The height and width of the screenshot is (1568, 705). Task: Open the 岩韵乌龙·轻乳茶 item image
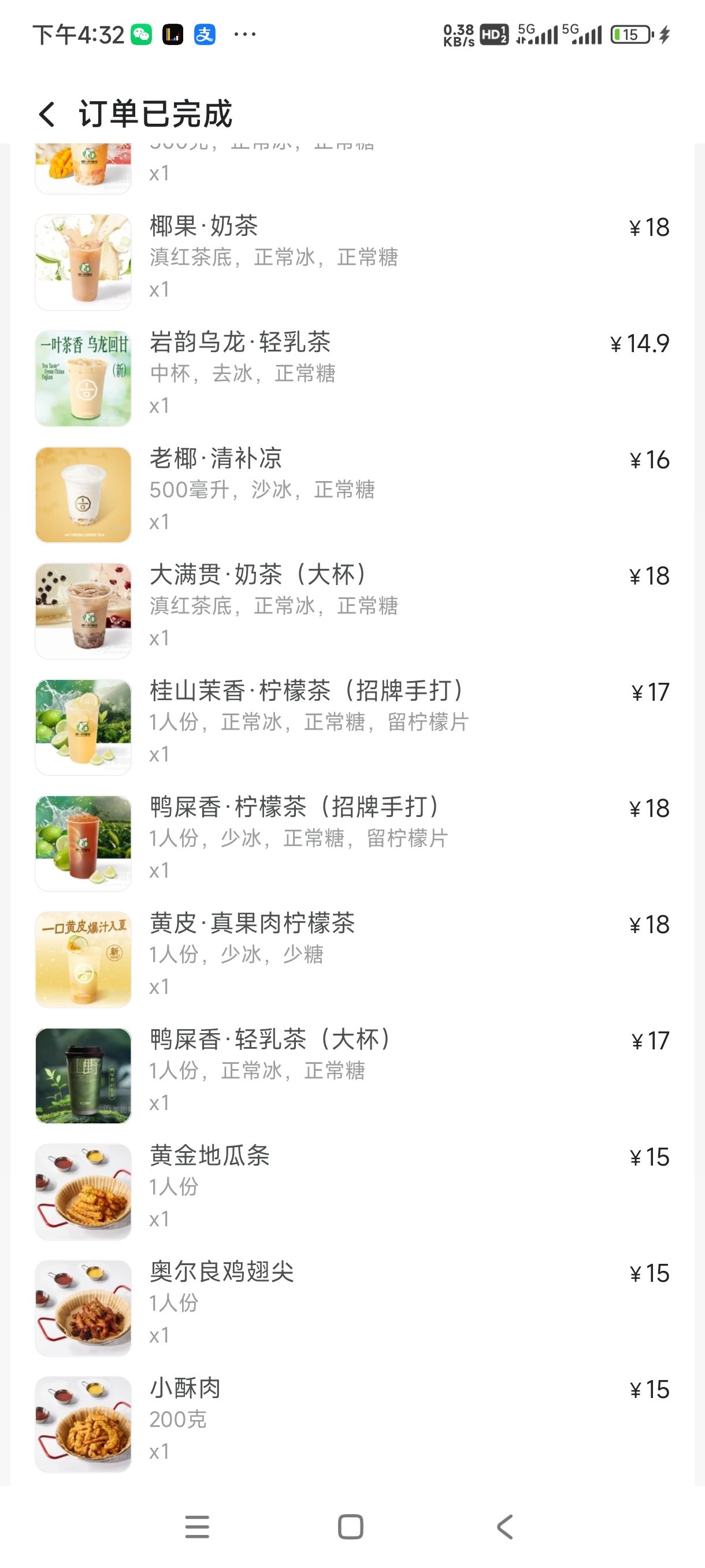coord(83,377)
